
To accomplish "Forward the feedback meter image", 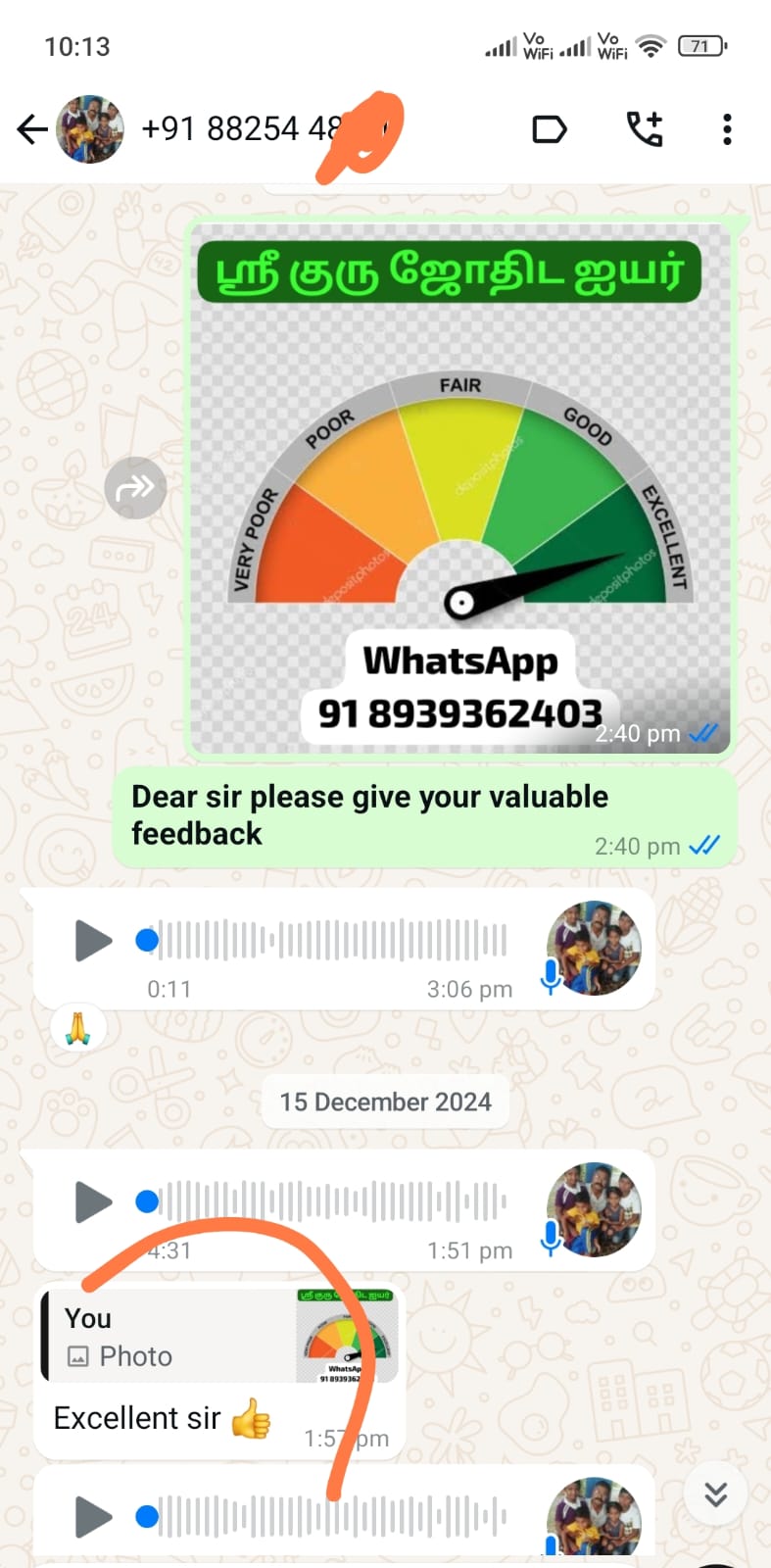I will click(135, 487).
